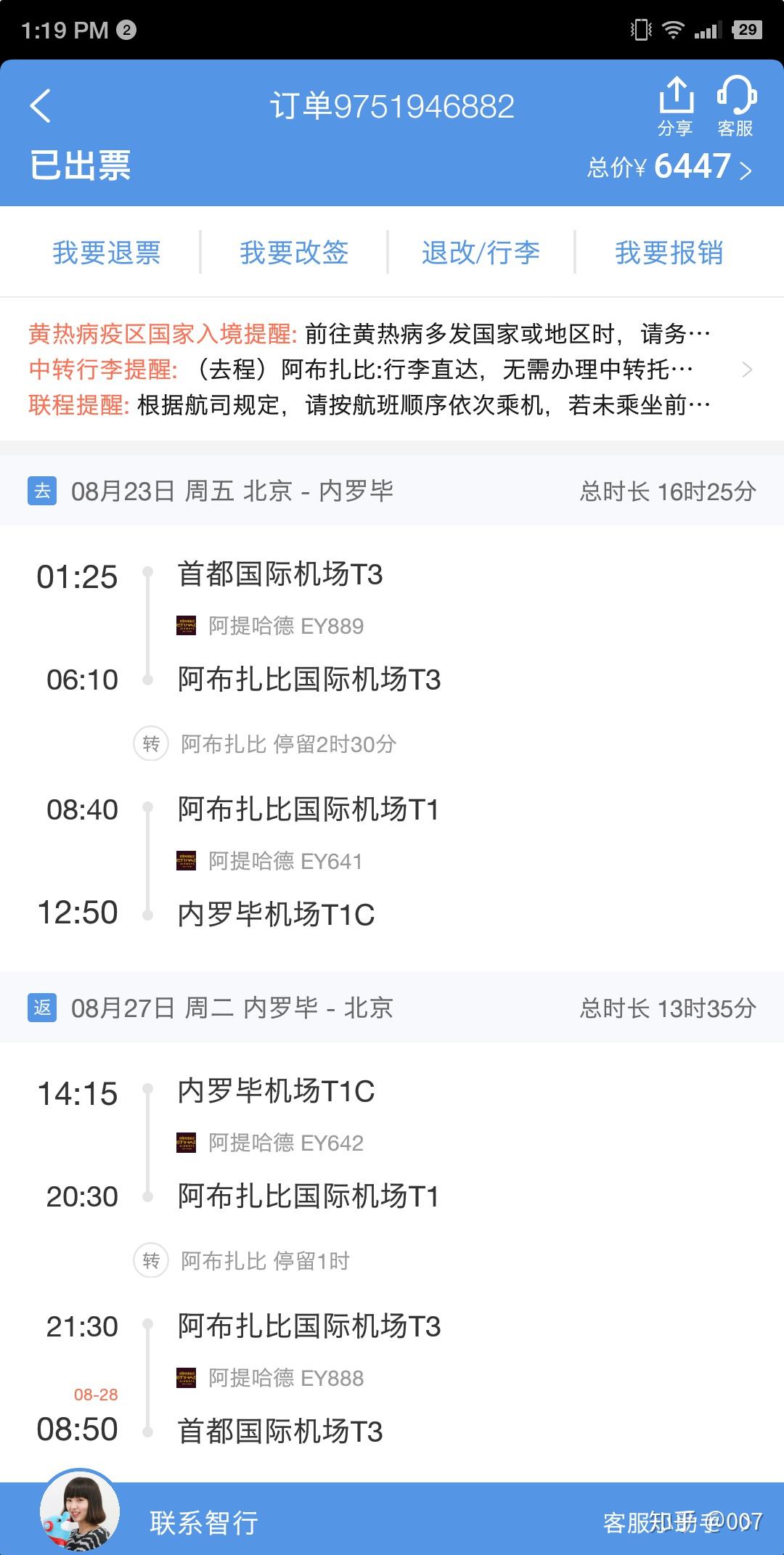Tap 我要退票 to request a refund
Screen dimensions: 784x1555
pos(107,253)
